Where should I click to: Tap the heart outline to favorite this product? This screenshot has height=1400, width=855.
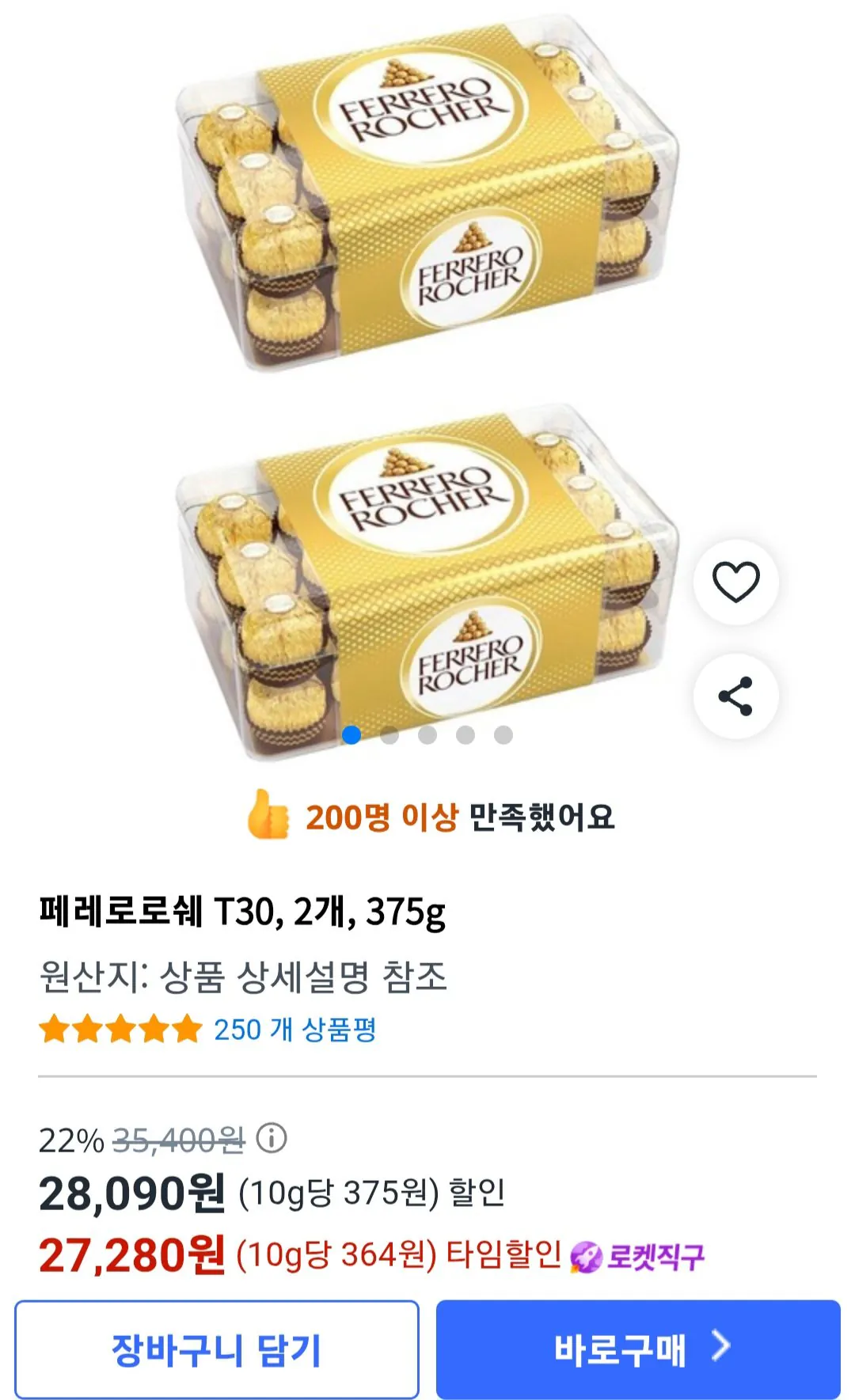click(737, 579)
